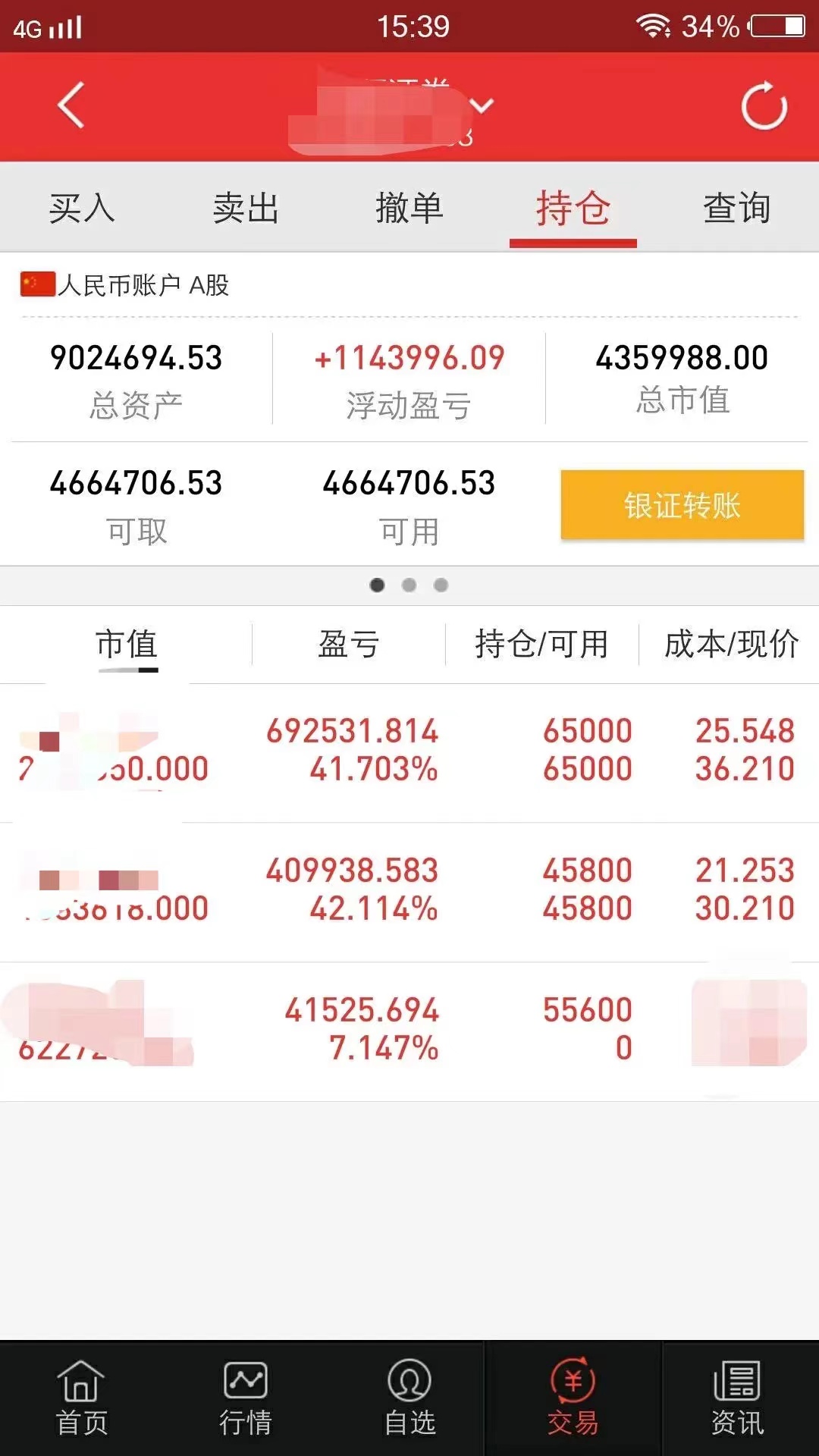The height and width of the screenshot is (1456, 819).
Task: Open the holding with 41.703% profit
Action: 409,751
